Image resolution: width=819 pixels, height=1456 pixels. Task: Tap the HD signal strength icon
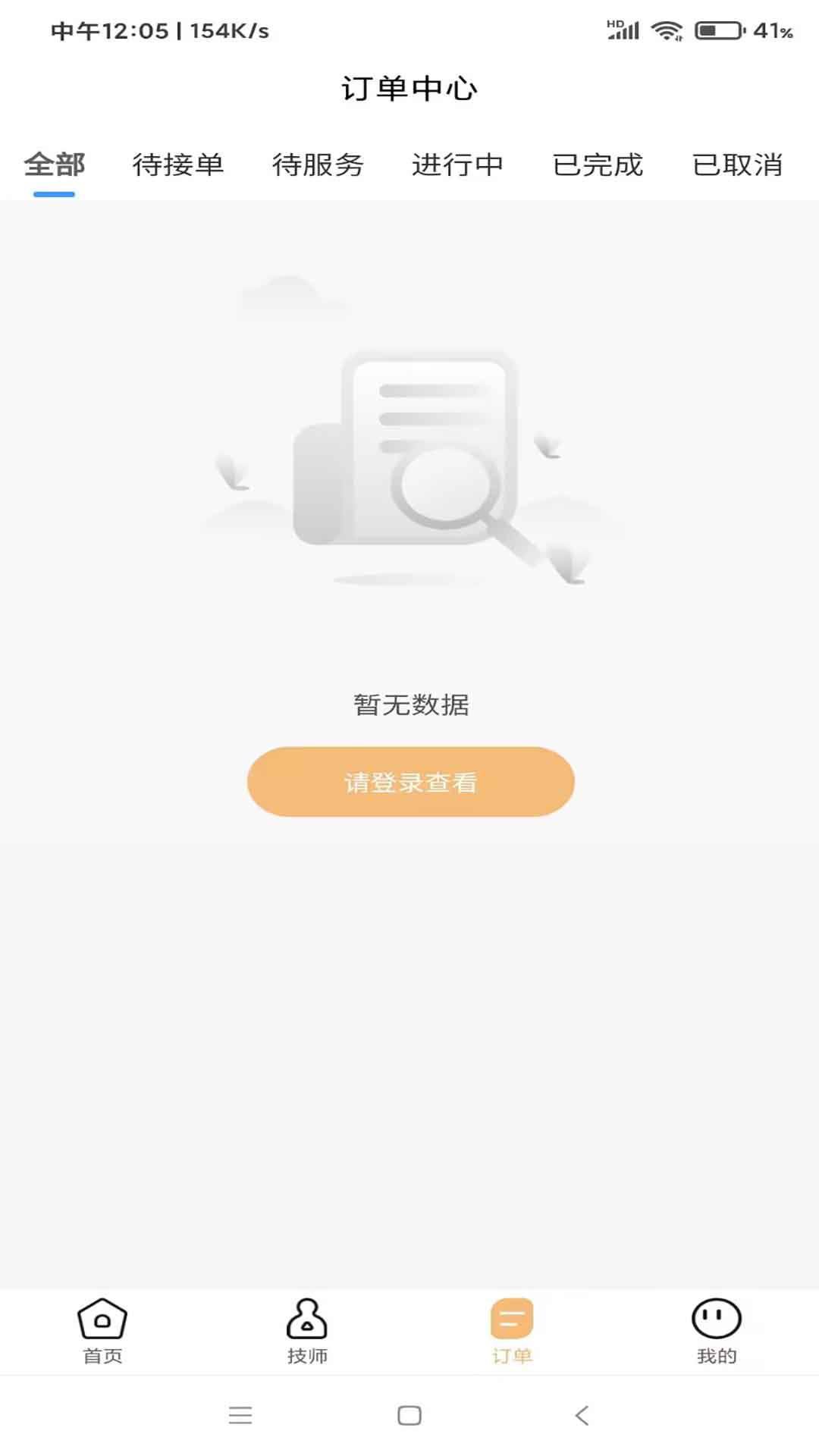625,29
